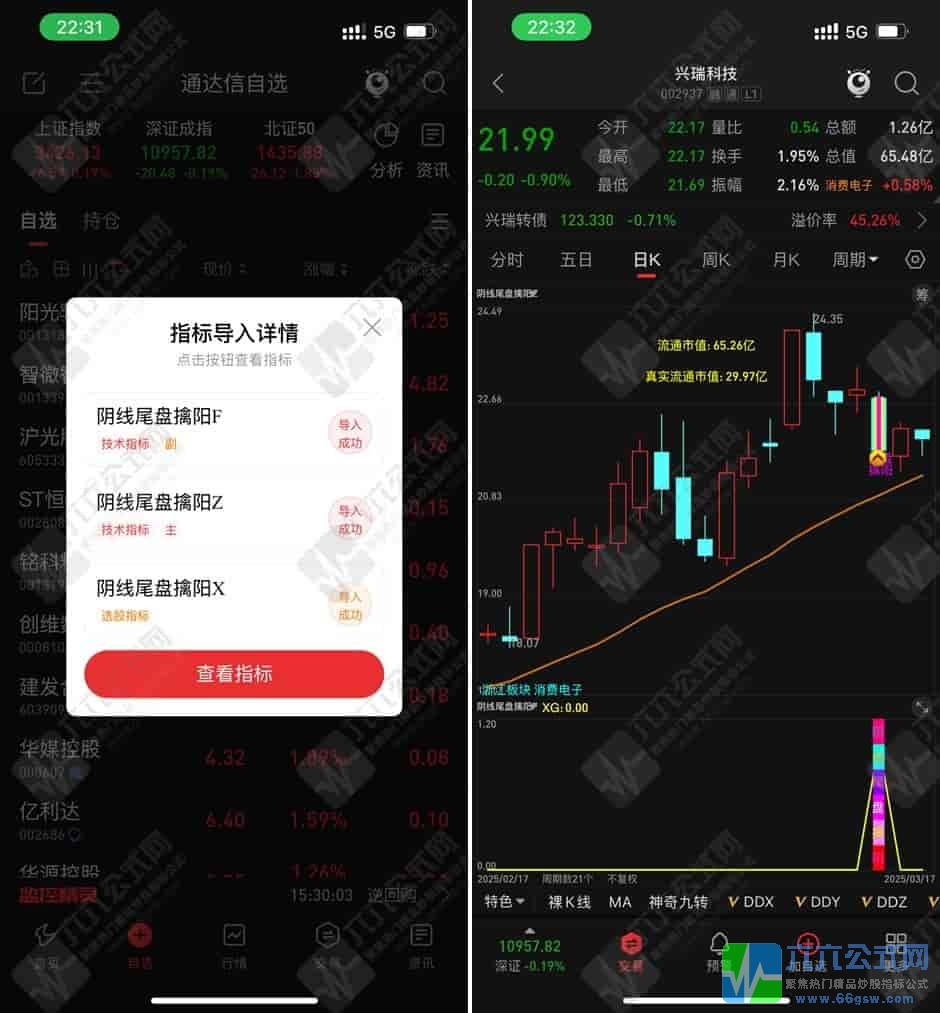Search stocks from the 兴瑞科技 page
This screenshot has height=1013, width=940.
(x=906, y=84)
